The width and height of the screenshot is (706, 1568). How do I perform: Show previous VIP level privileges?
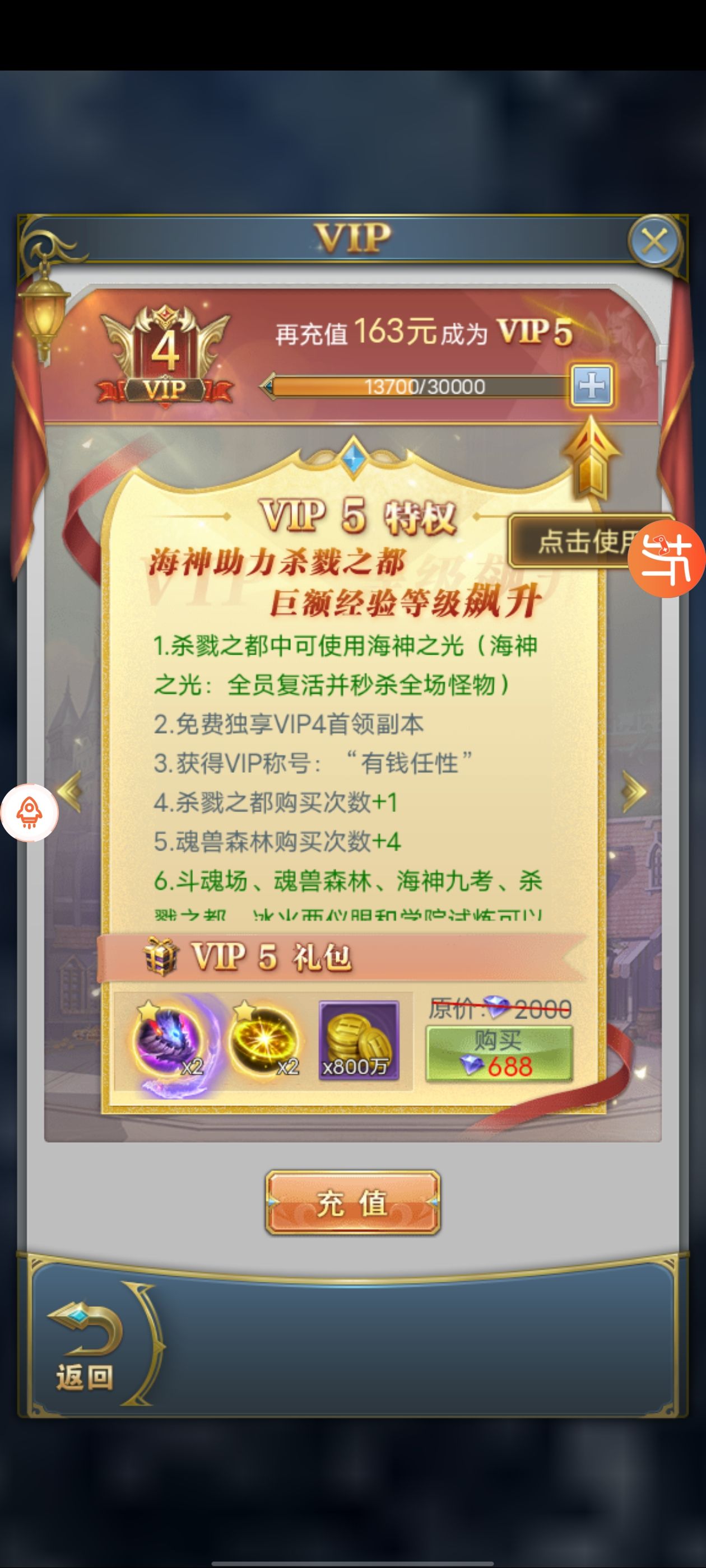(x=70, y=791)
